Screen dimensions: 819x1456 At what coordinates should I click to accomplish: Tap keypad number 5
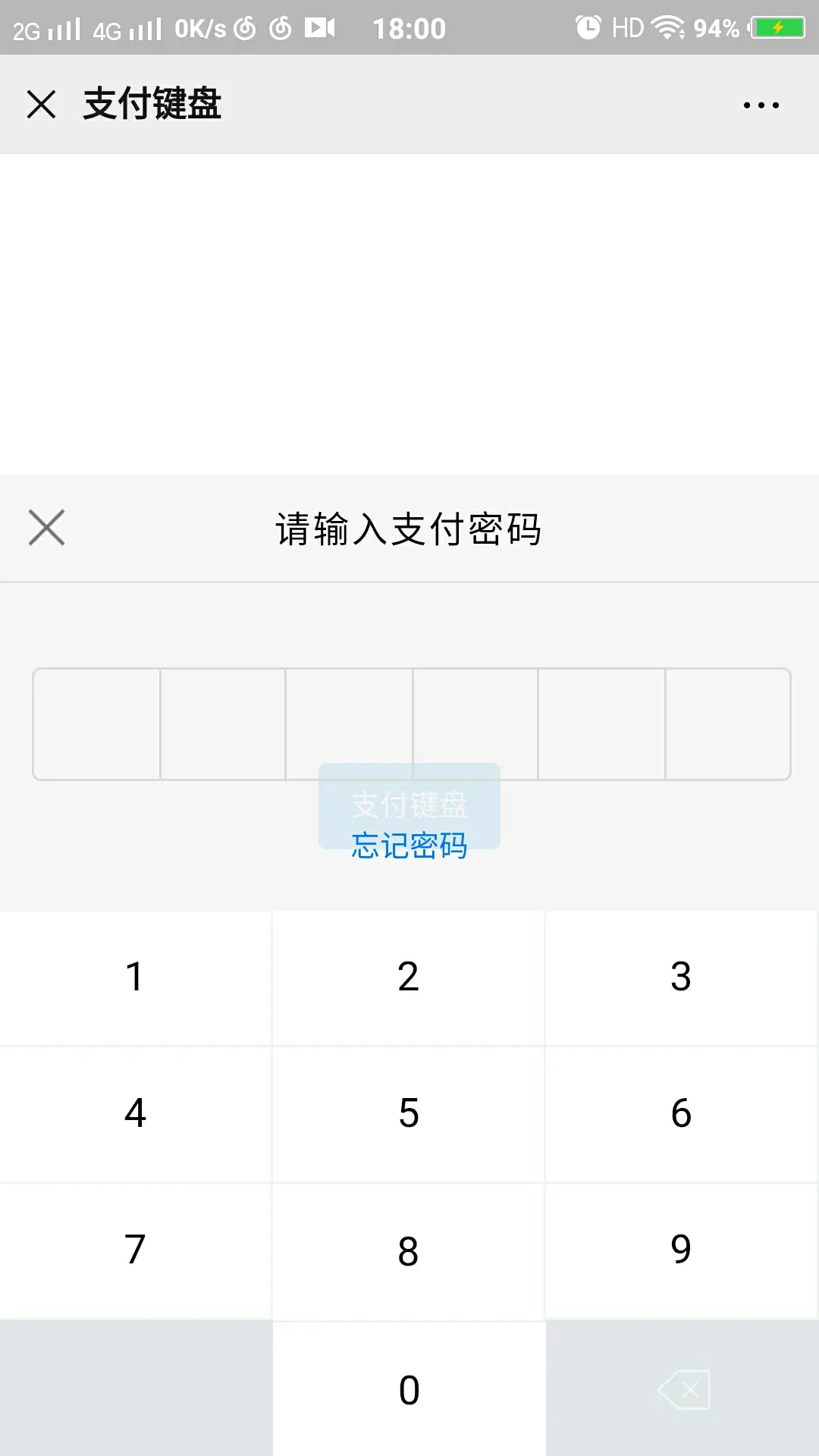click(409, 1114)
